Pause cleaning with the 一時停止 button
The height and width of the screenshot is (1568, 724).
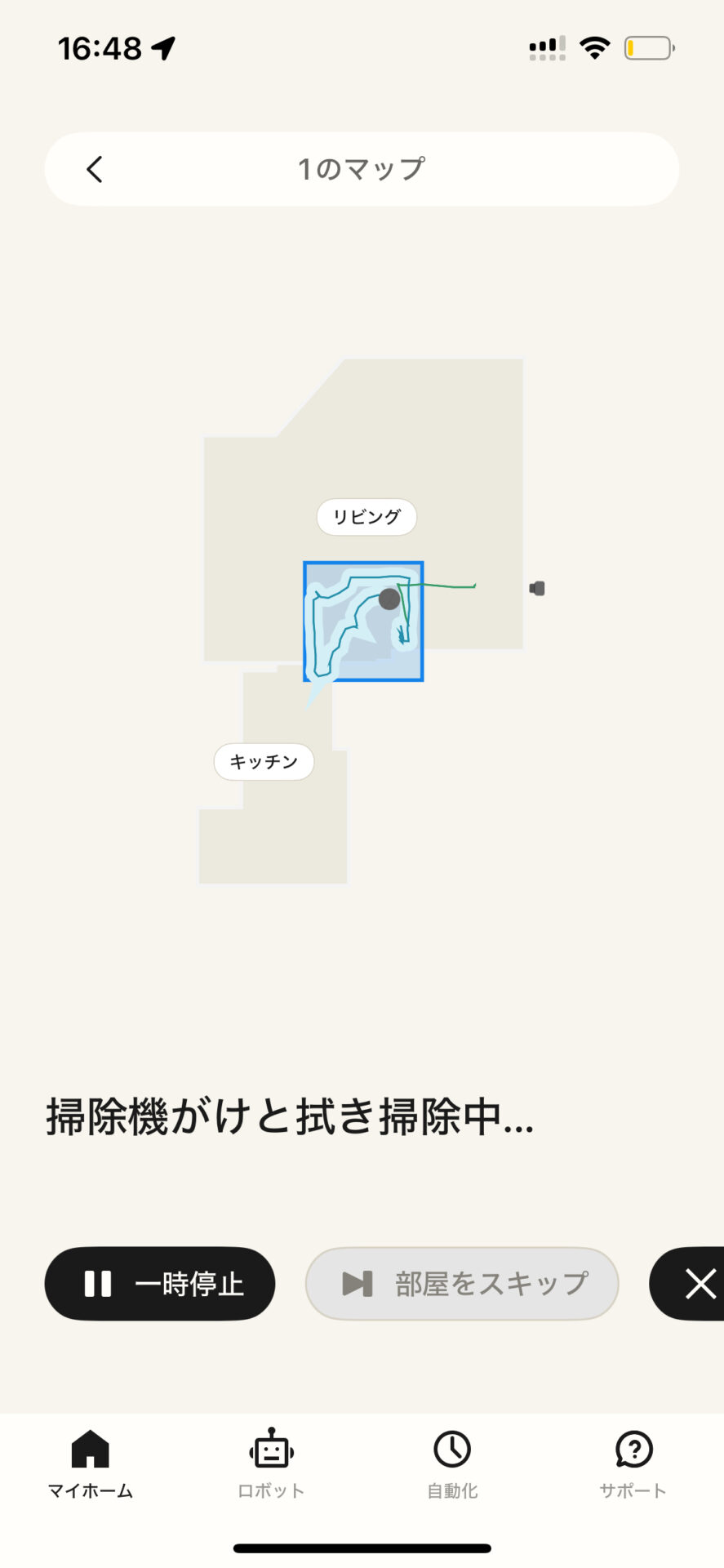pos(160,1283)
